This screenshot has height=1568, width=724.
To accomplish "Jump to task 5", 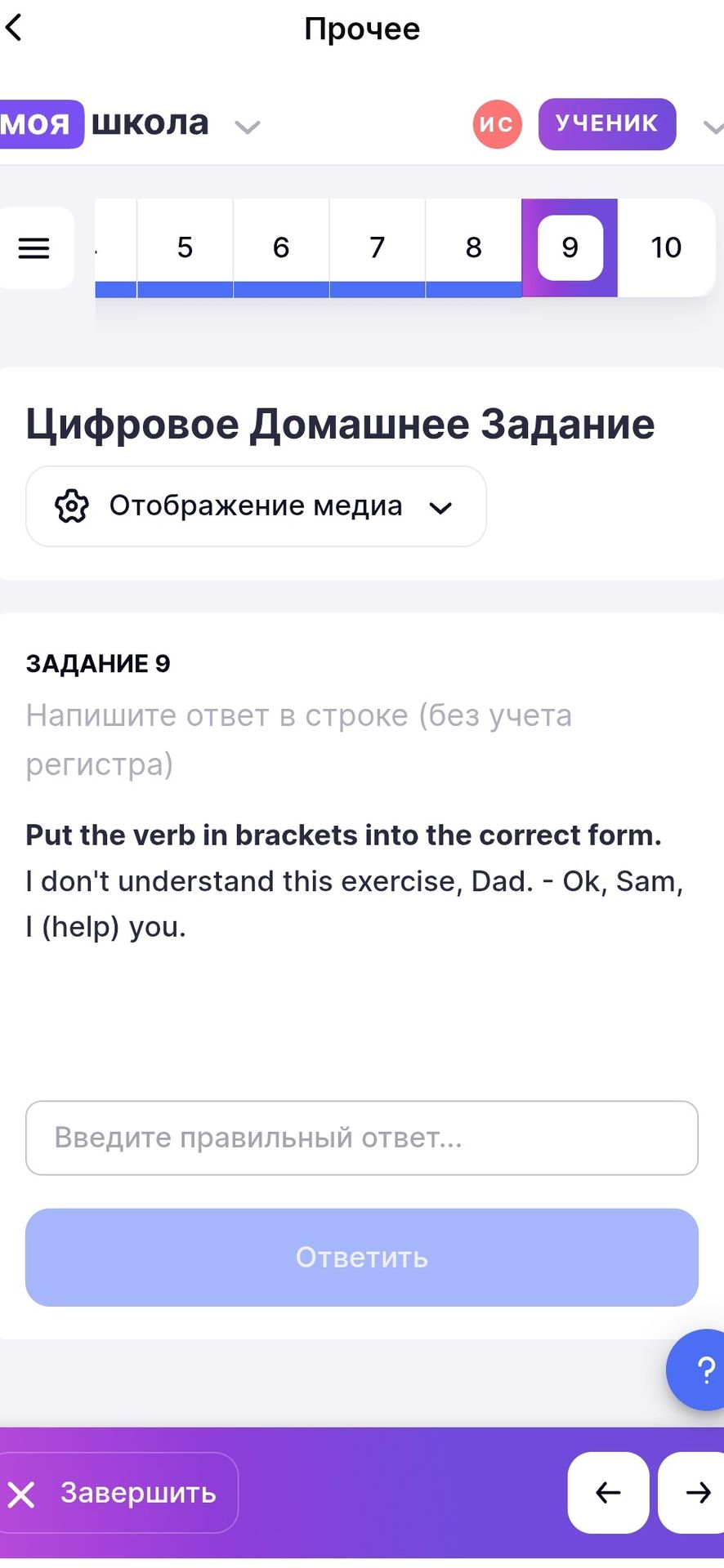I will [x=185, y=247].
